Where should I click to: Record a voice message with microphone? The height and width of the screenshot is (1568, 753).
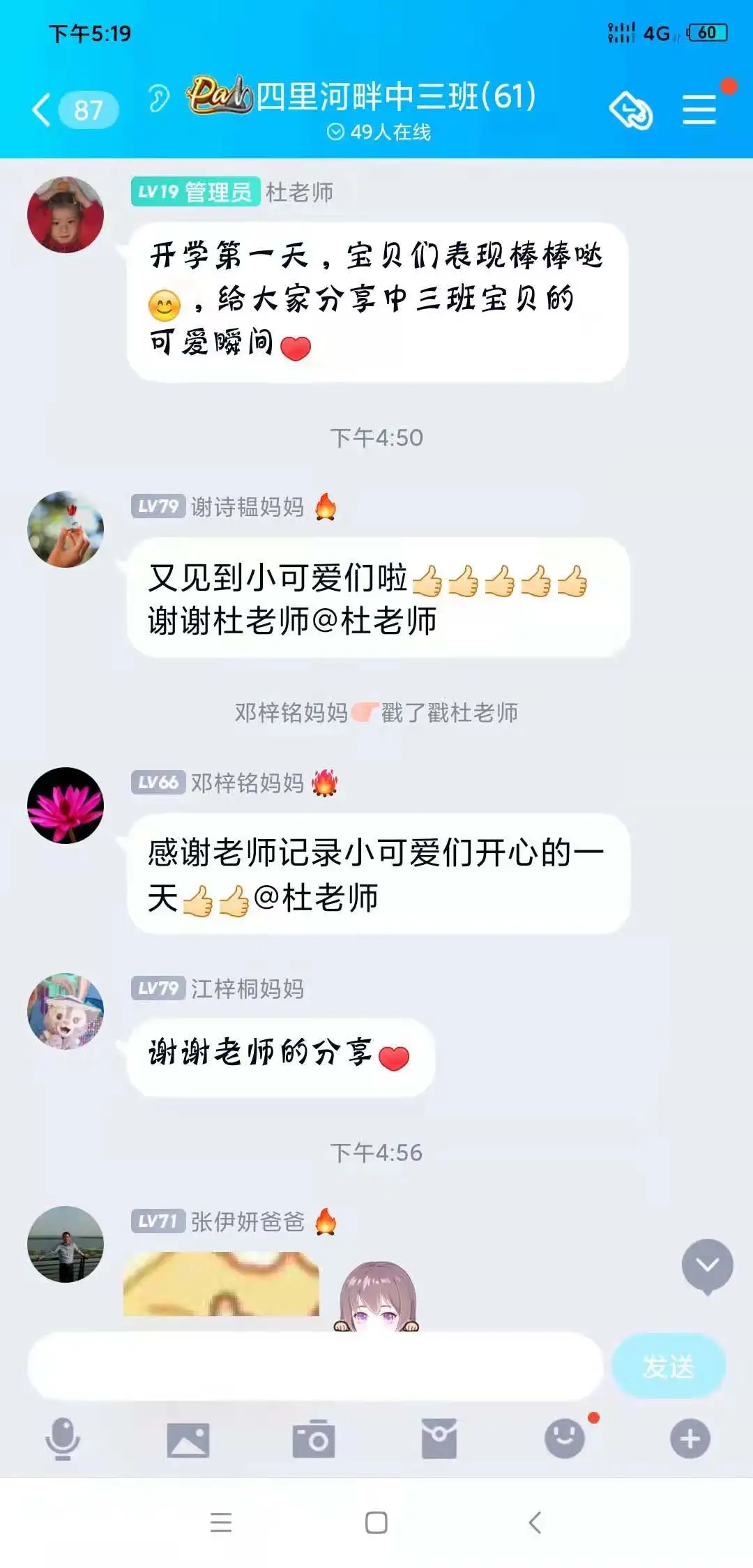[x=63, y=1438]
